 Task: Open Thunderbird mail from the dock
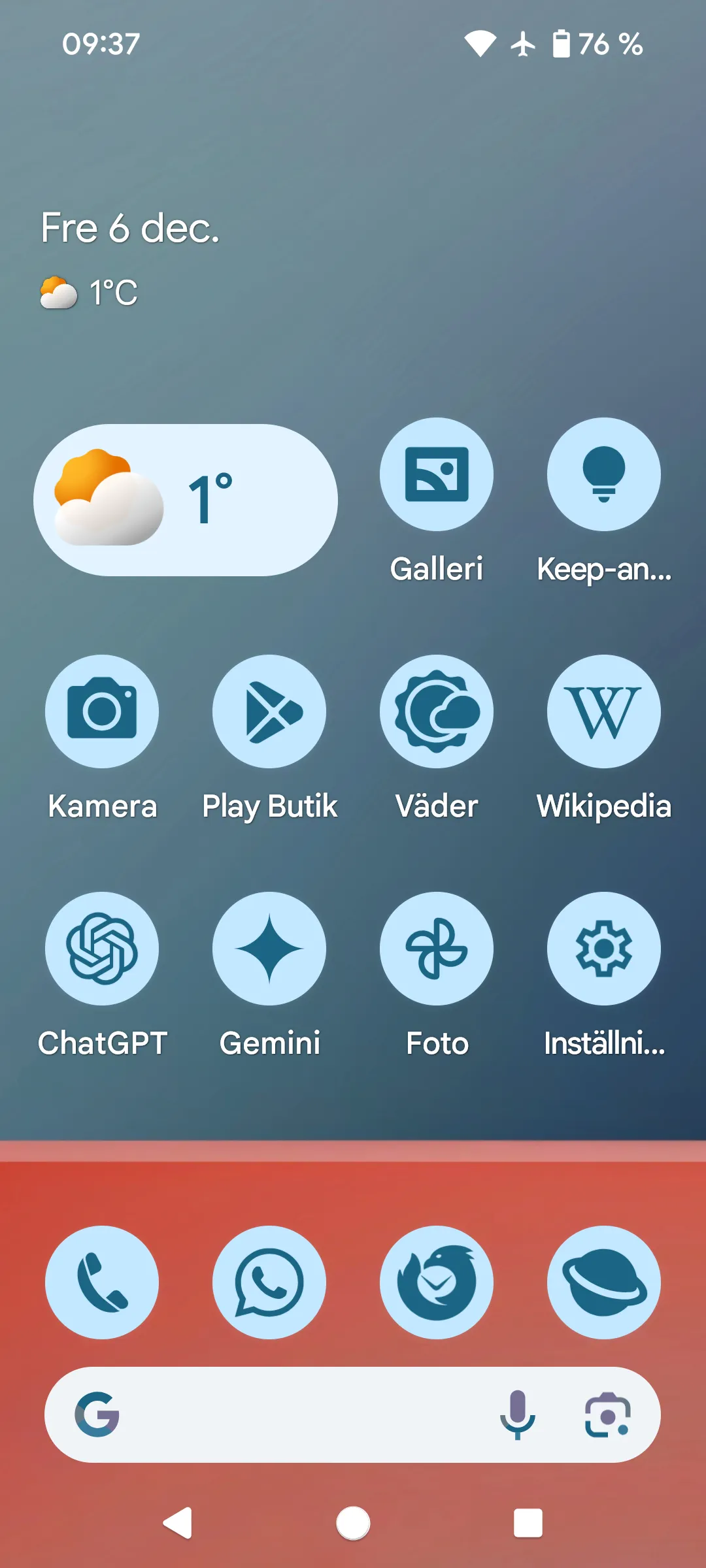[437, 1282]
